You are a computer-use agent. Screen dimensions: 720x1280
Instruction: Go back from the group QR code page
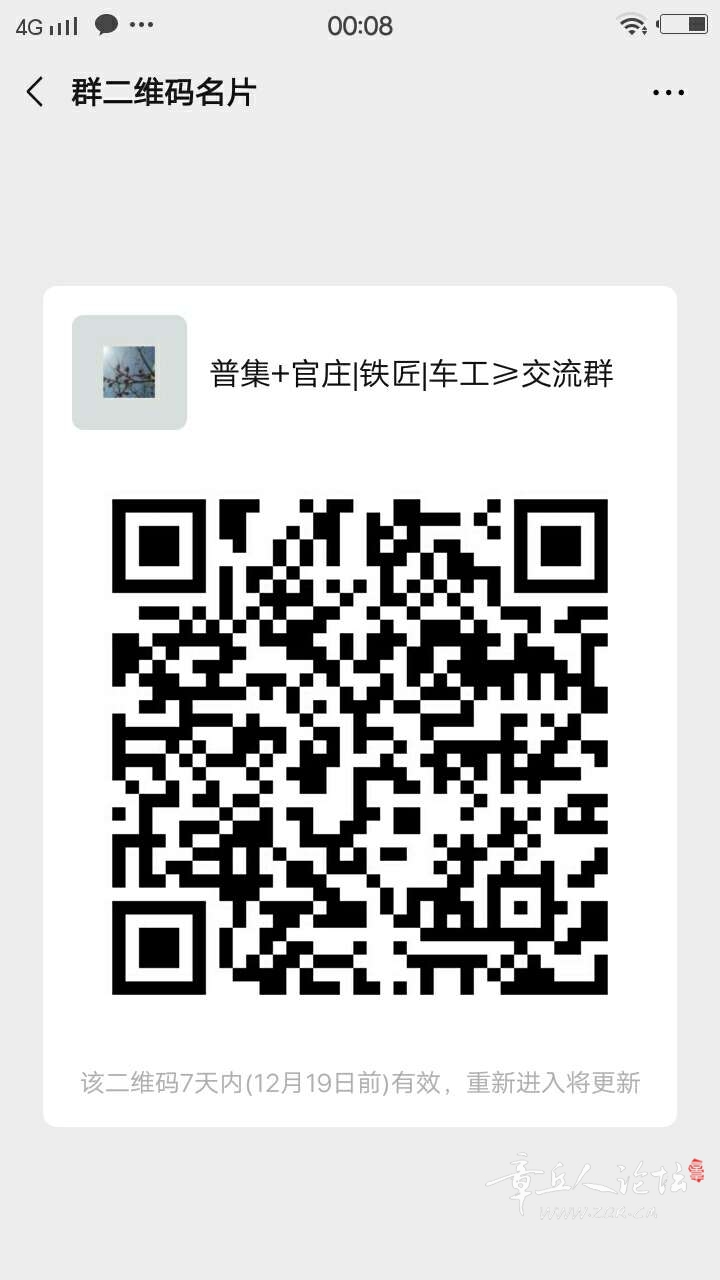(x=35, y=92)
